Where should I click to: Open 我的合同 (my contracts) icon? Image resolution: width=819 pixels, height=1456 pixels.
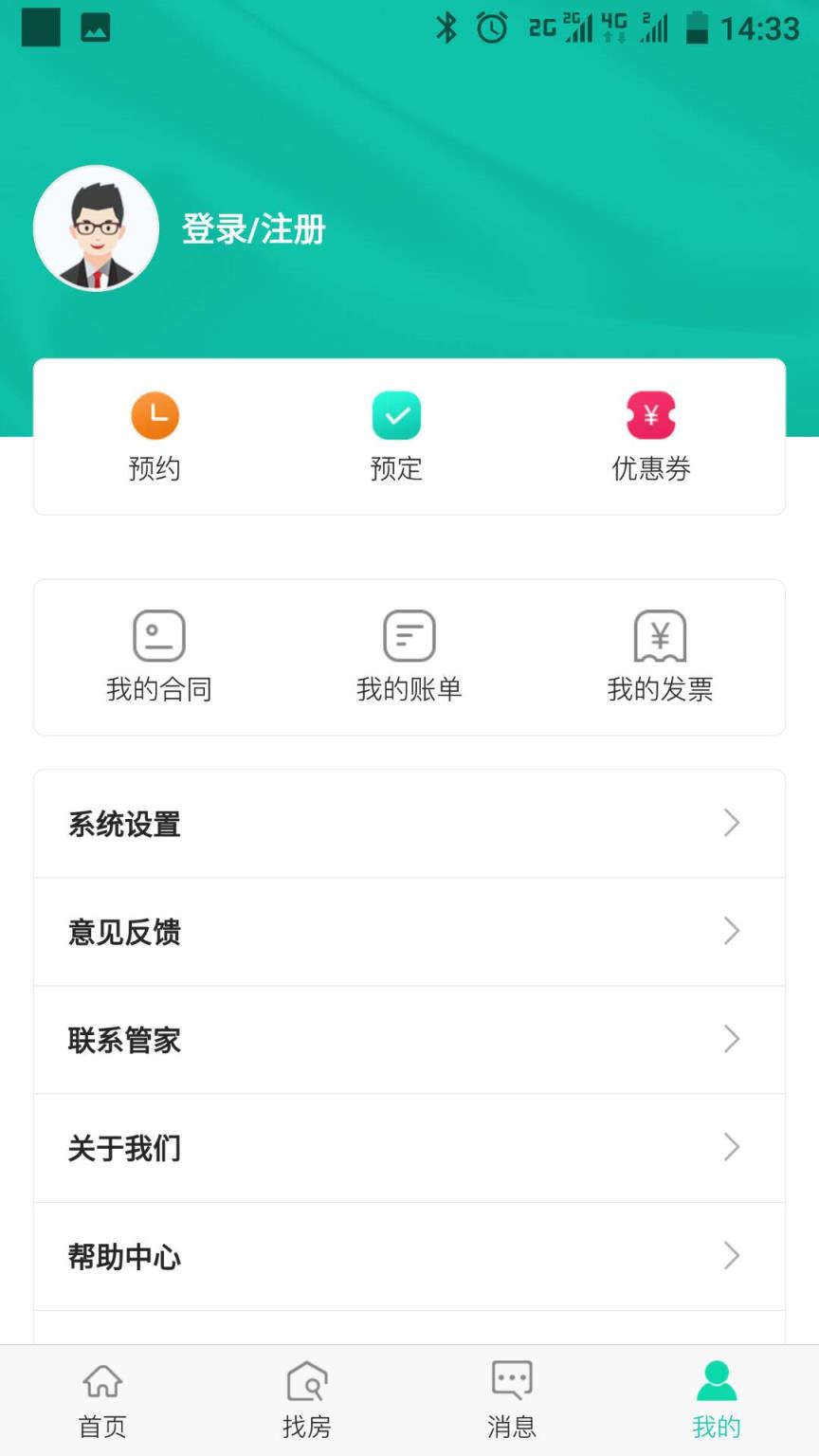tap(158, 637)
